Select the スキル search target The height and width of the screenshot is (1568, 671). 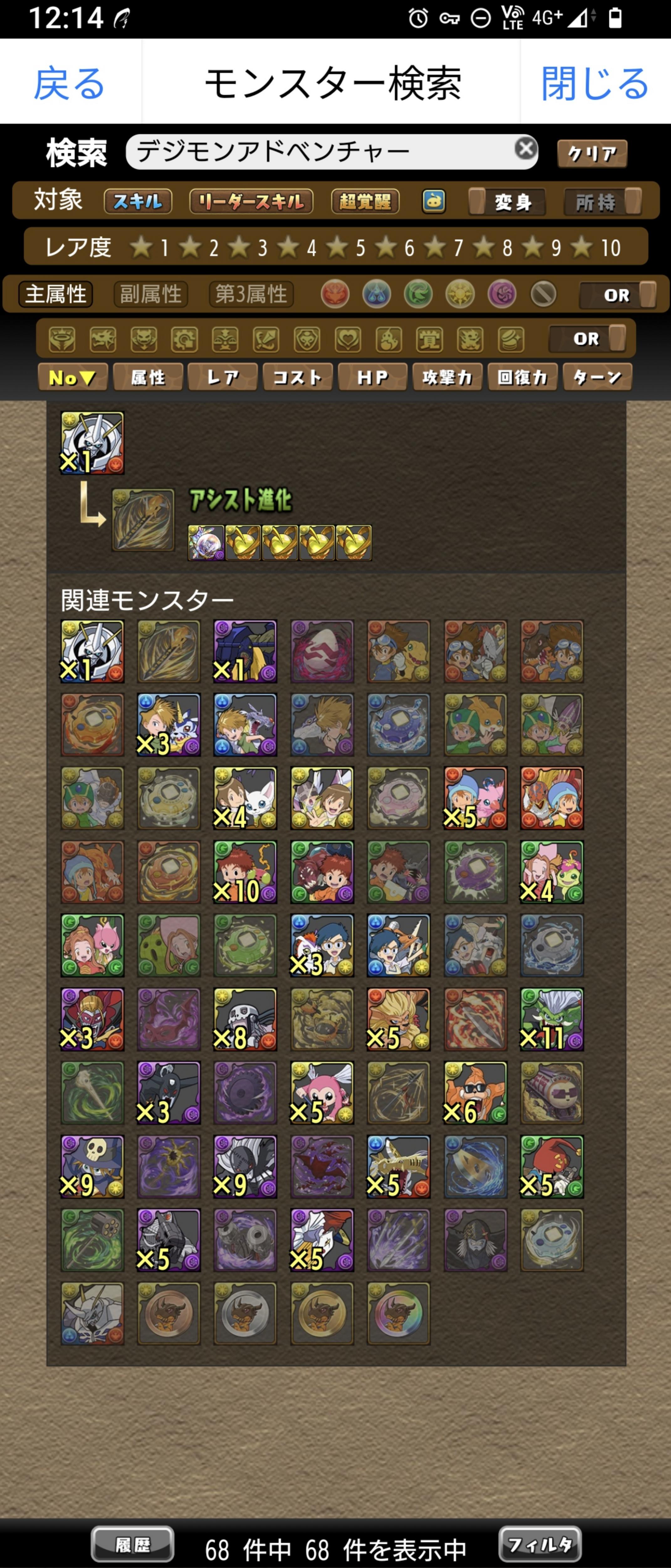(x=138, y=201)
